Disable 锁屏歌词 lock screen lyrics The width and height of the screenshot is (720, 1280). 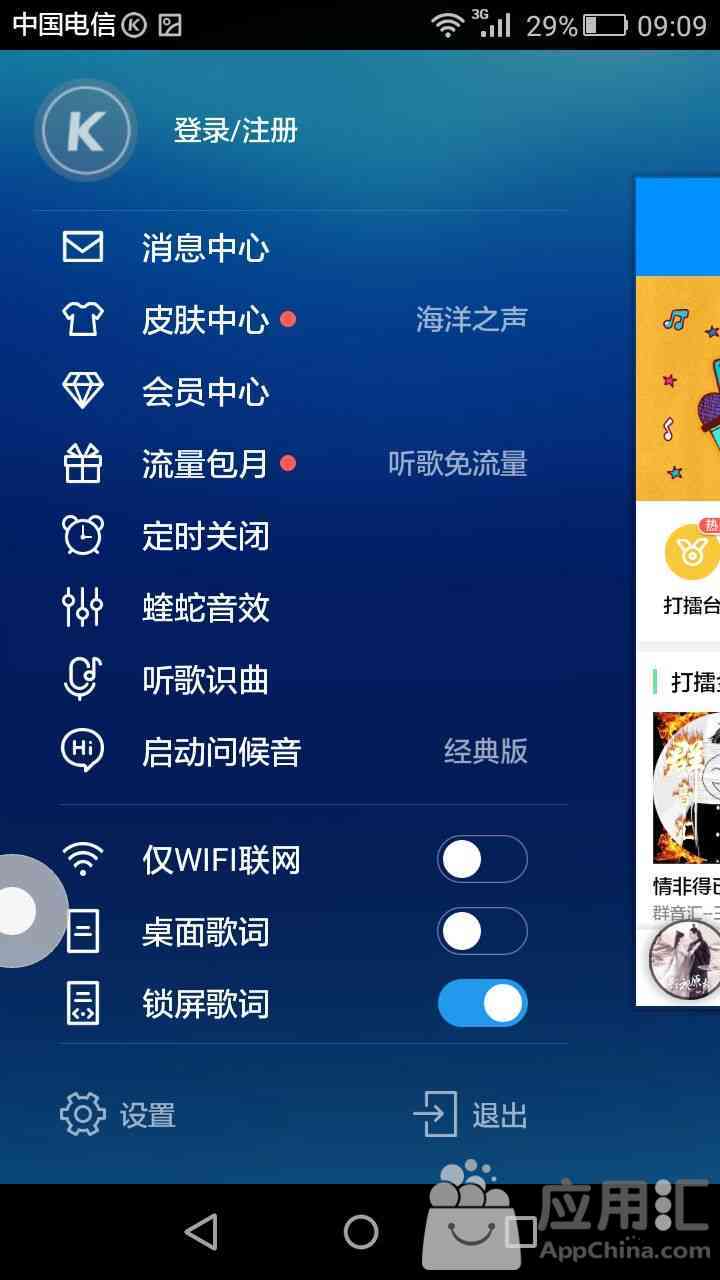pyautogui.click(x=482, y=1003)
